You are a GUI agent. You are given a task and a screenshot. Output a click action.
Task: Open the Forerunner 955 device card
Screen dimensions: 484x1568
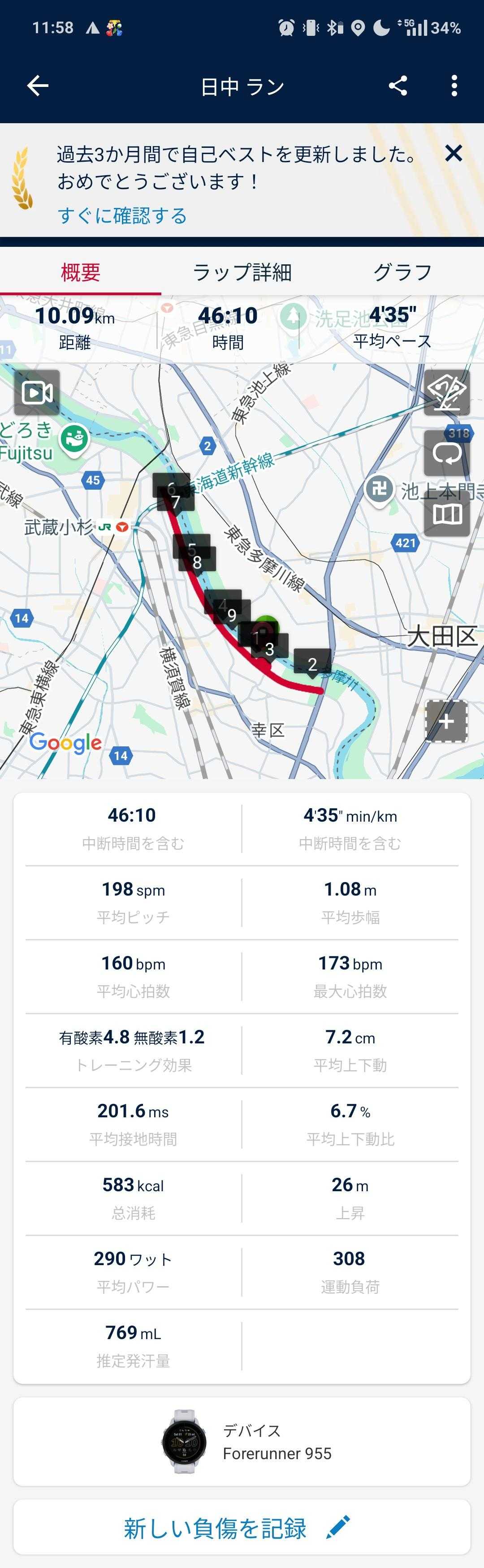click(242, 1441)
